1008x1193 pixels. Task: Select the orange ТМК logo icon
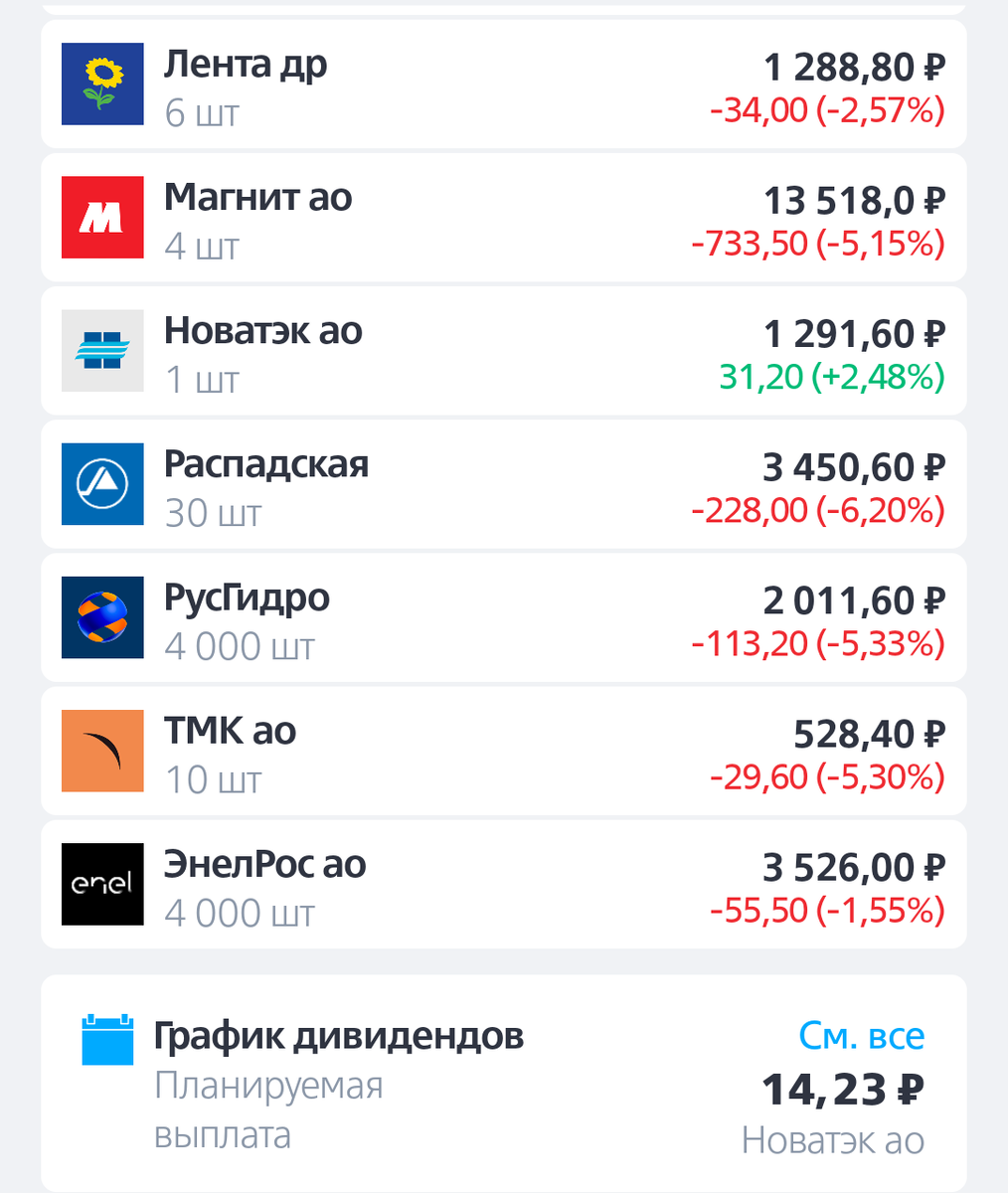click(102, 751)
